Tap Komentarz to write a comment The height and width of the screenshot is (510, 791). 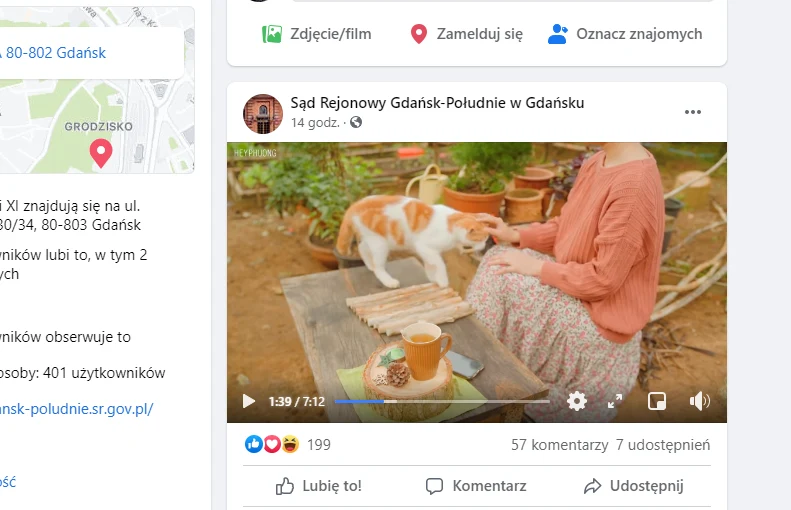(476, 486)
